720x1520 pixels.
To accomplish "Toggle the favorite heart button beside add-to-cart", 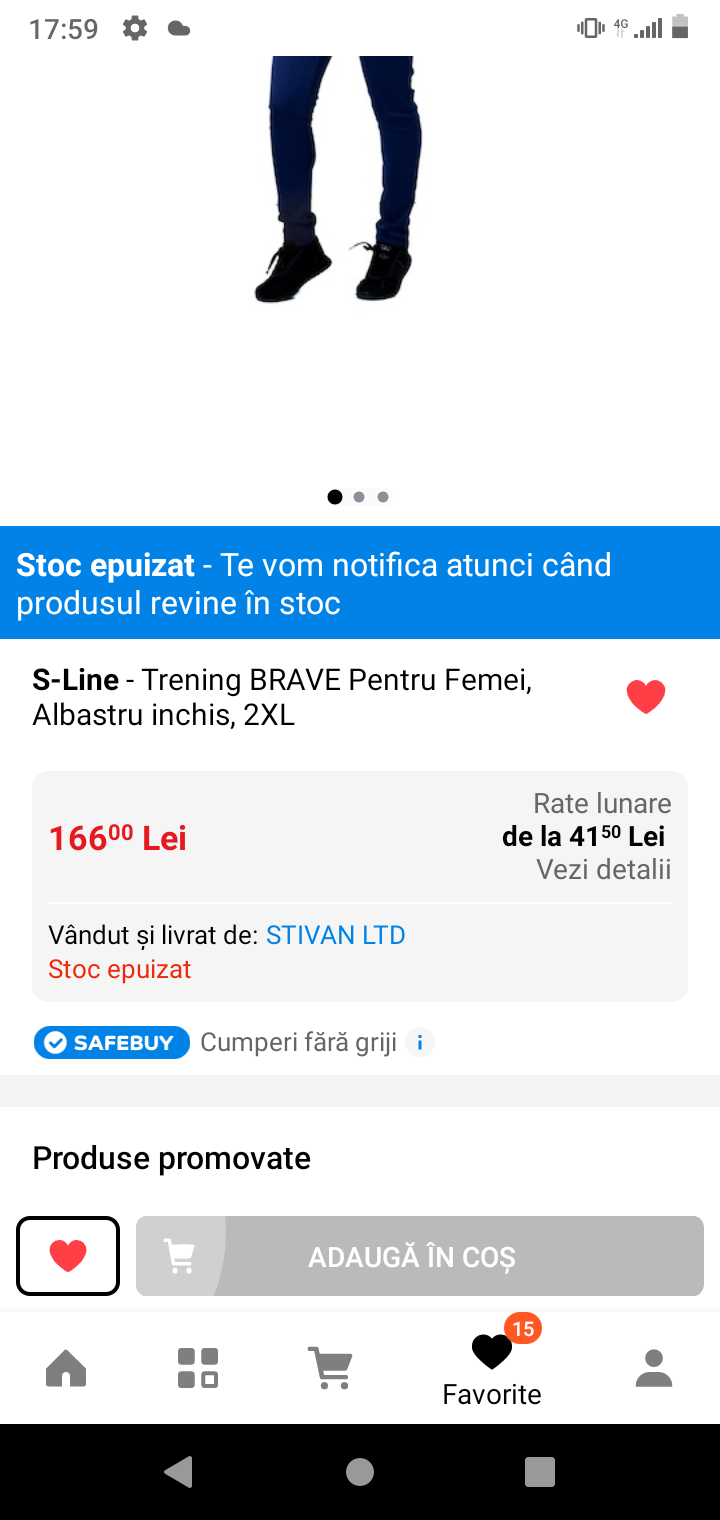I will [68, 1256].
